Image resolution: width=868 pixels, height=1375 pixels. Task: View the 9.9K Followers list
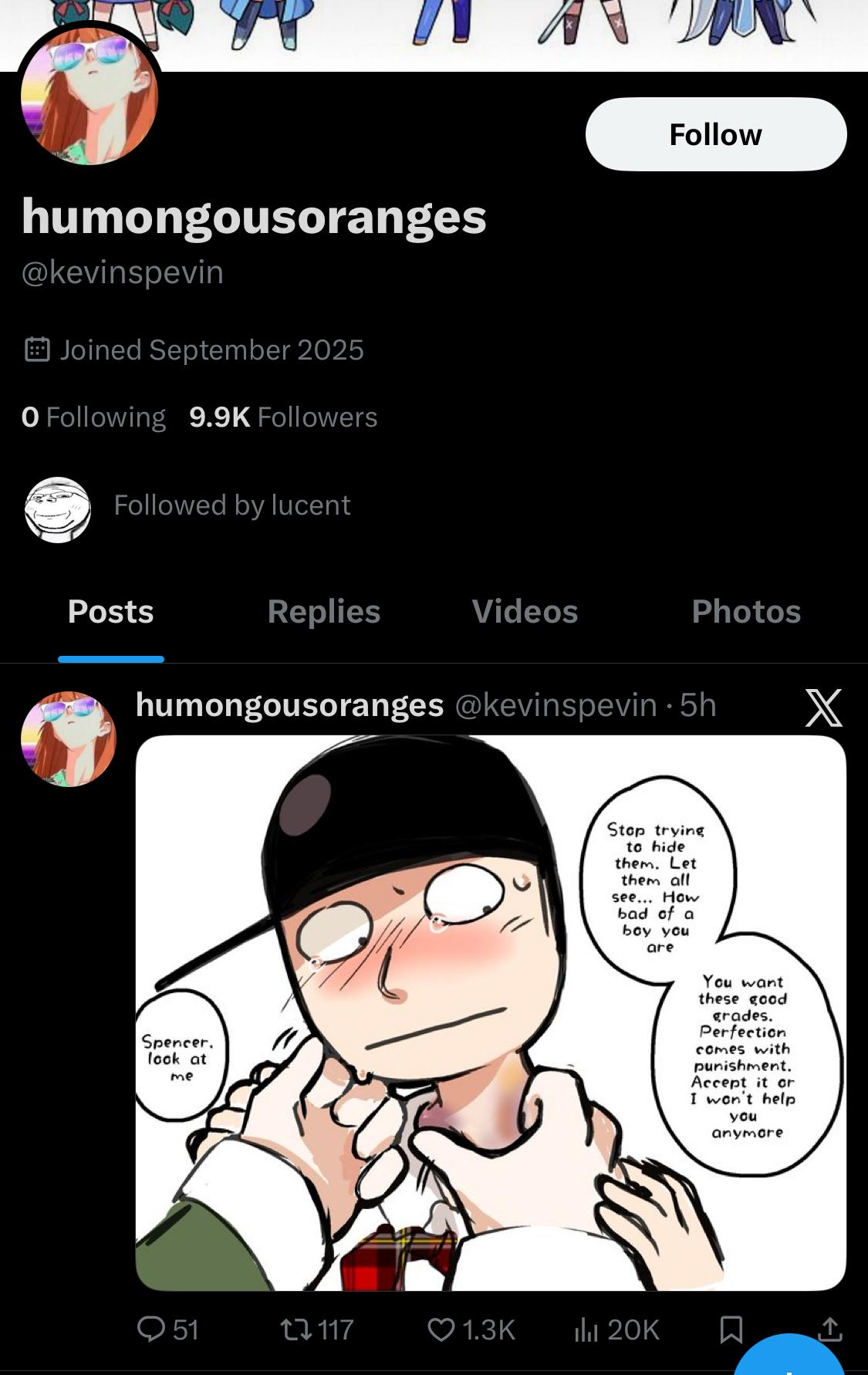point(283,417)
